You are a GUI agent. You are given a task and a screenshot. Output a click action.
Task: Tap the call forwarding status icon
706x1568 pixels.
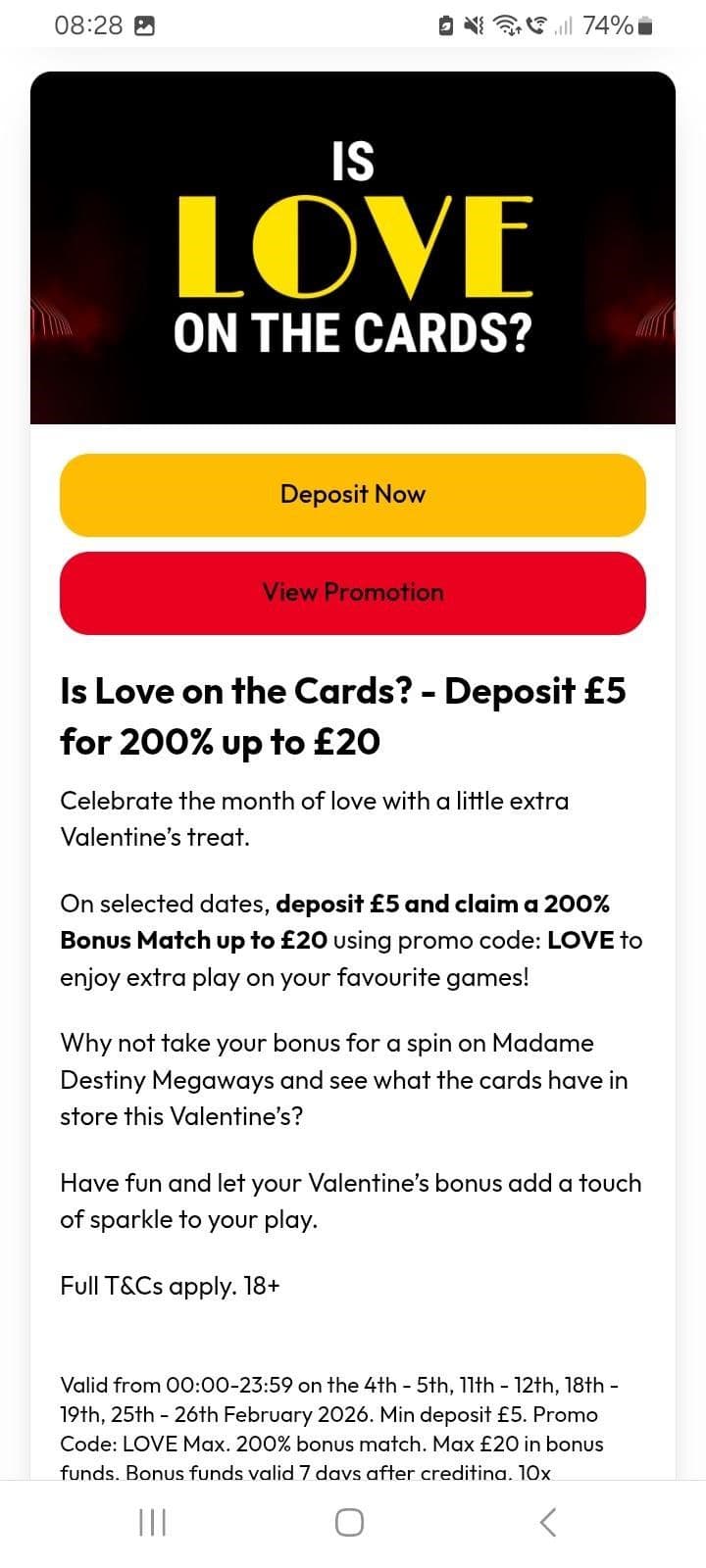pyautogui.click(x=536, y=25)
